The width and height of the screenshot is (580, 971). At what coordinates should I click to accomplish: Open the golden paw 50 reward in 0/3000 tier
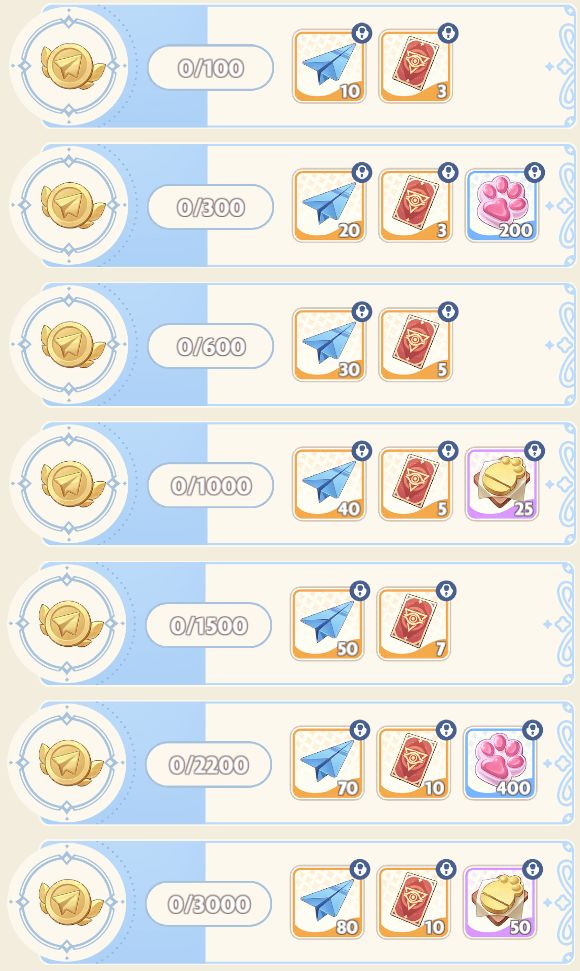pos(500,903)
